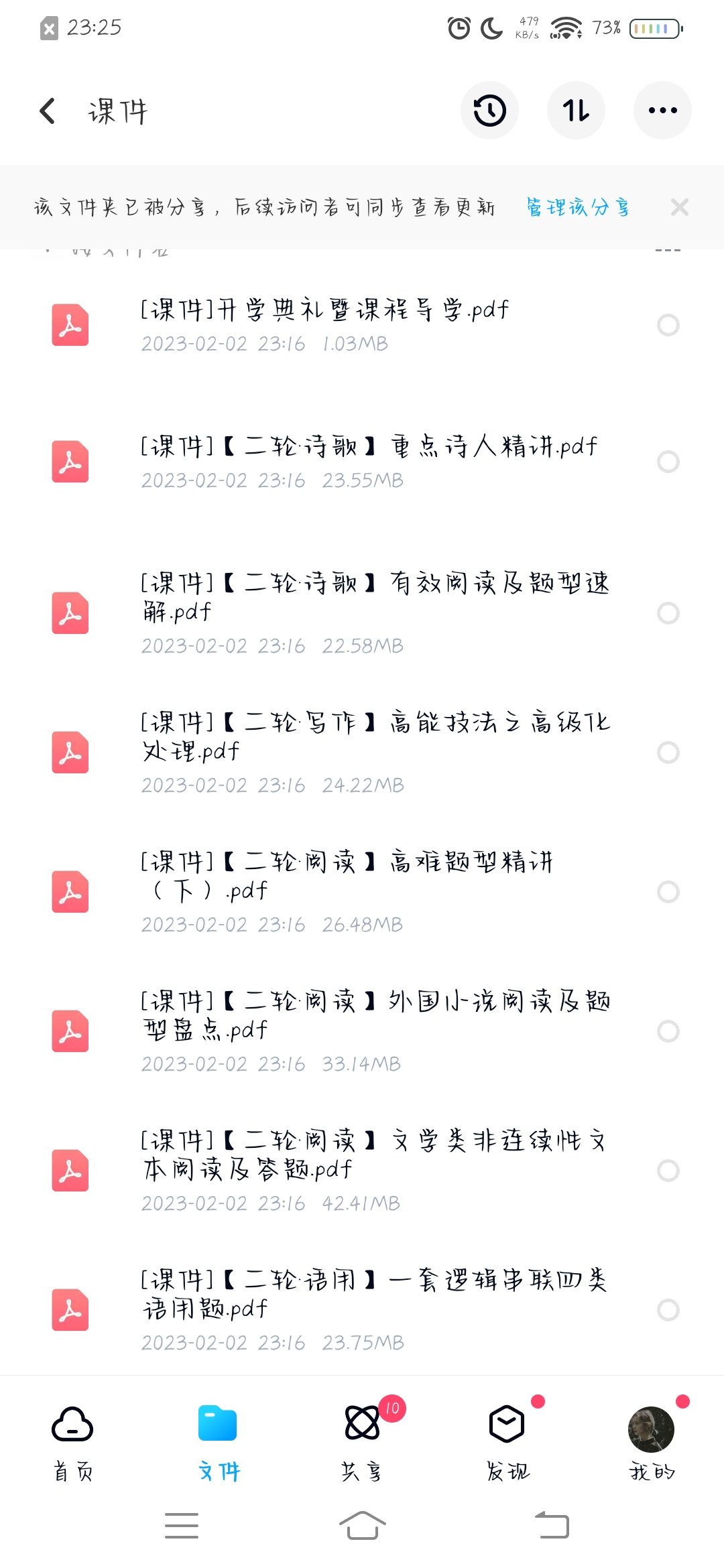Open the three-dot overflow menu
Screen dimensions: 724x1568
(x=662, y=111)
